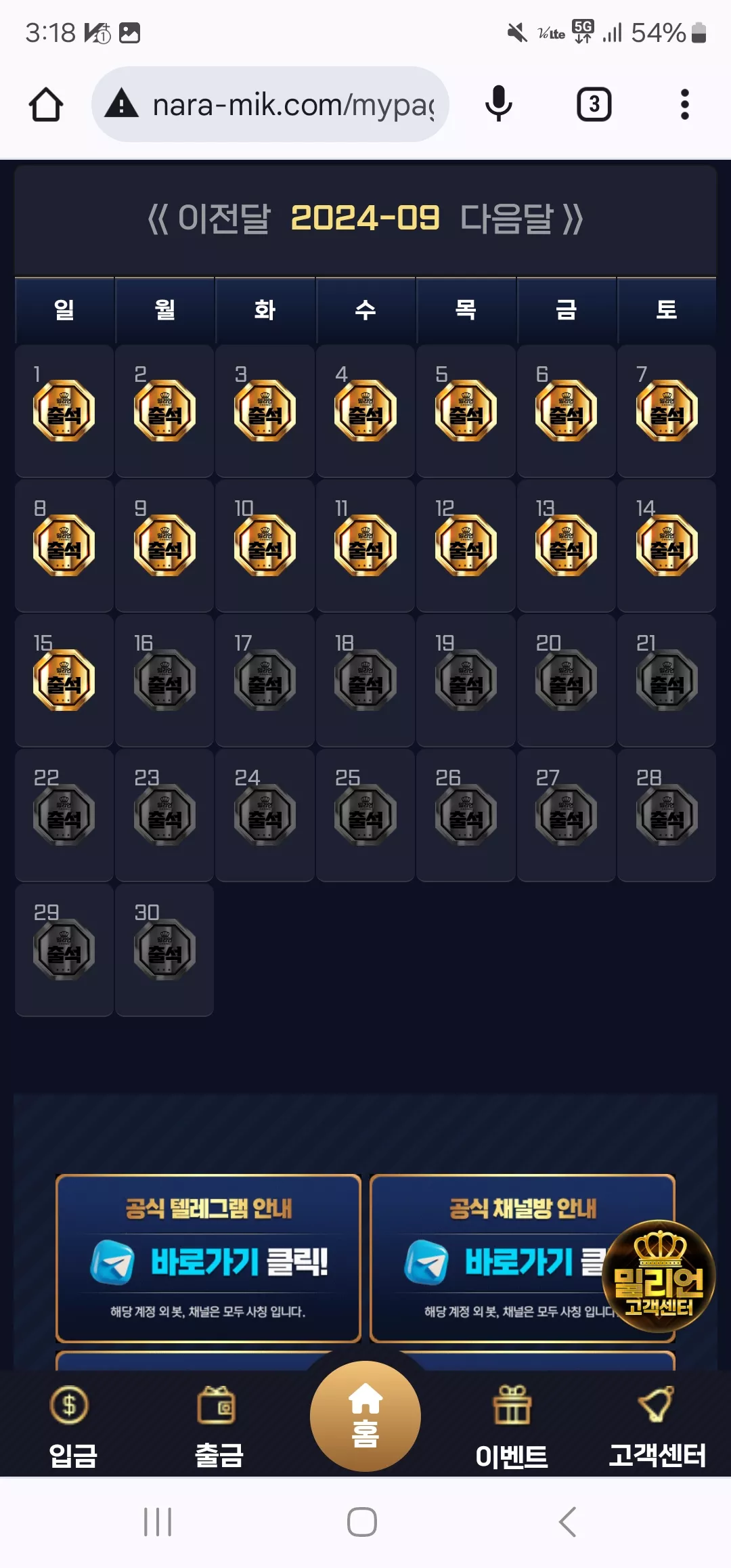Screen dimensions: 731x1568
Task: Open the tab switcher showing 3 tabs
Action: tap(594, 104)
